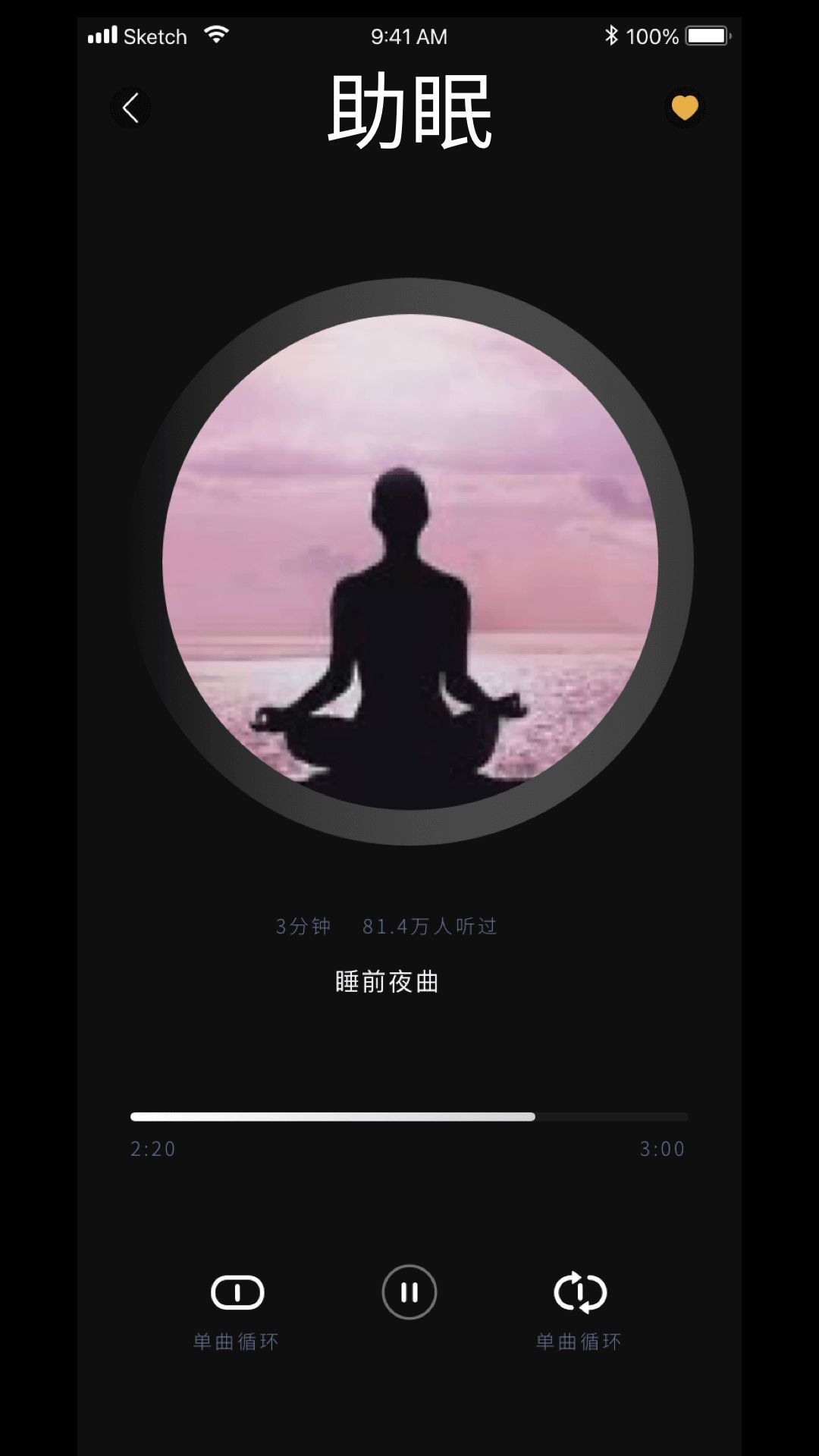Tap the 睡前夜曲 track title
Screen dimensions: 819x1456
click(388, 981)
